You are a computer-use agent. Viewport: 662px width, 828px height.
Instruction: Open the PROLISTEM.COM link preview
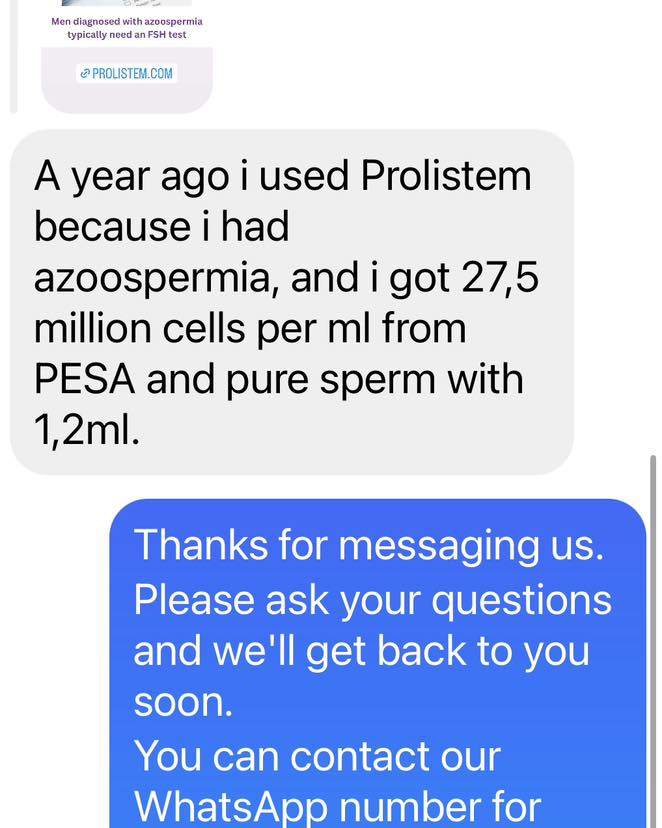[x=127, y=74]
